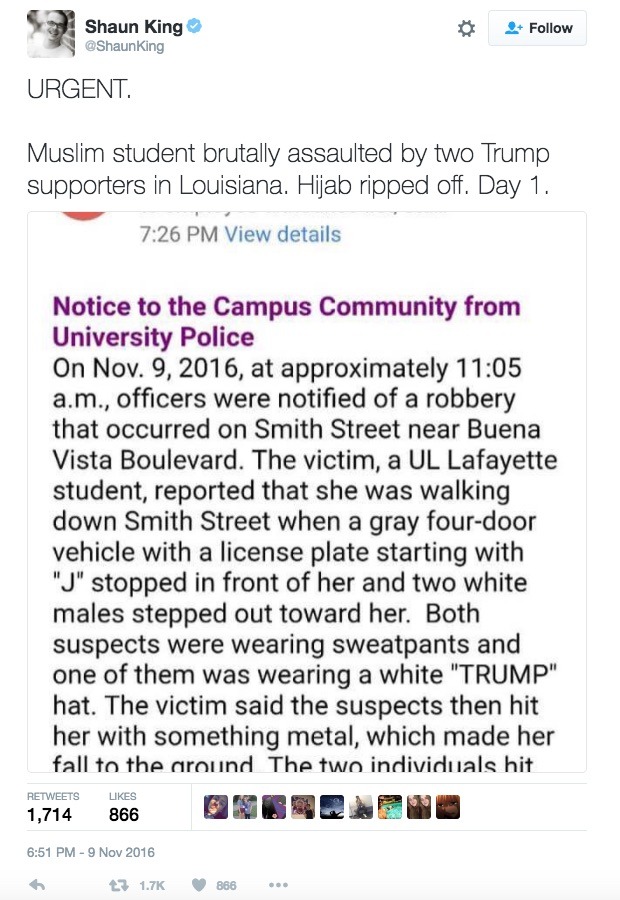
Task: Visit the @ShaunKing handle profile
Action: pos(124,47)
